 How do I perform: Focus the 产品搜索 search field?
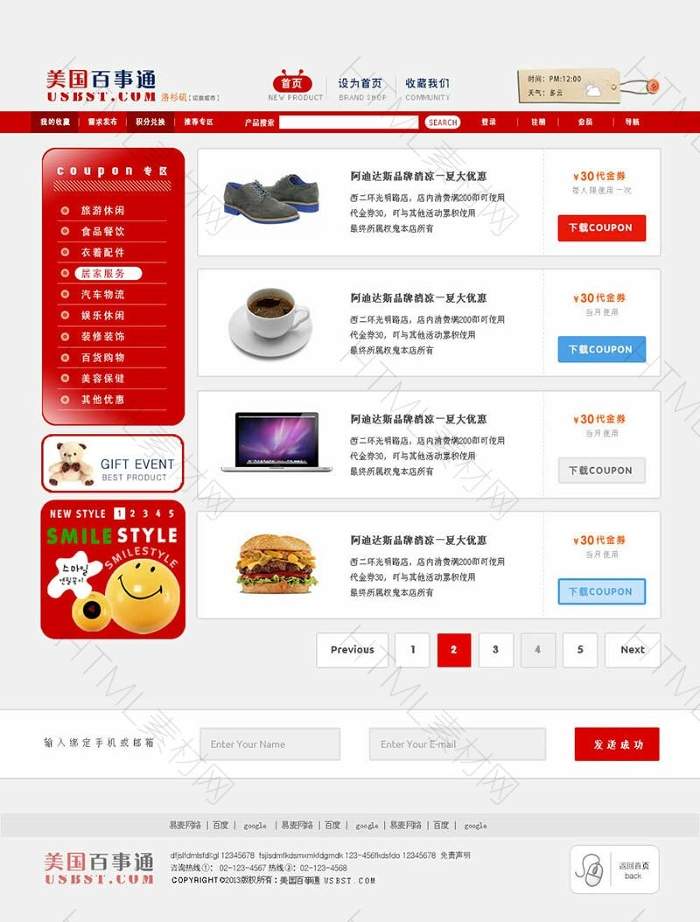[x=347, y=122]
